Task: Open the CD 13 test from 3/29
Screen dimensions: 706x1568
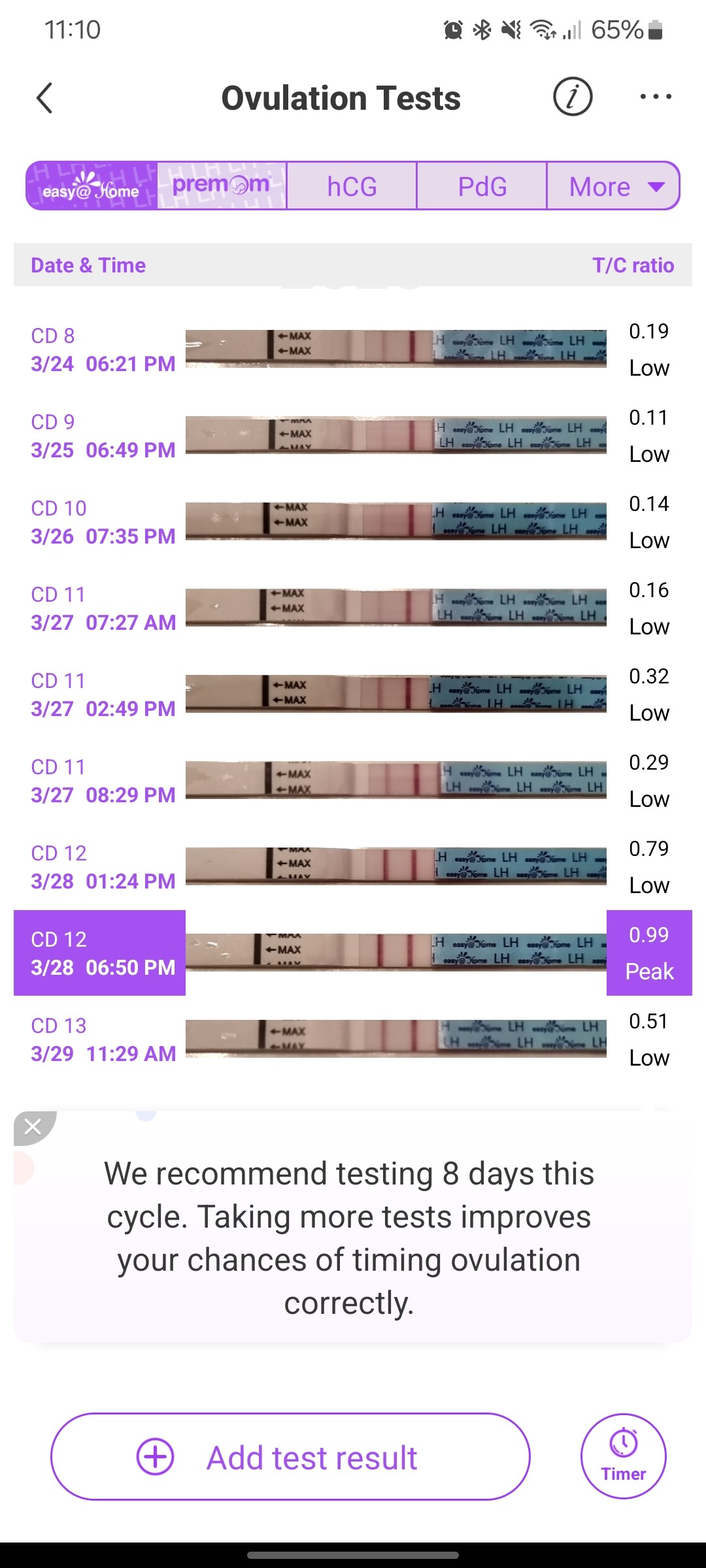Action: (353, 1039)
